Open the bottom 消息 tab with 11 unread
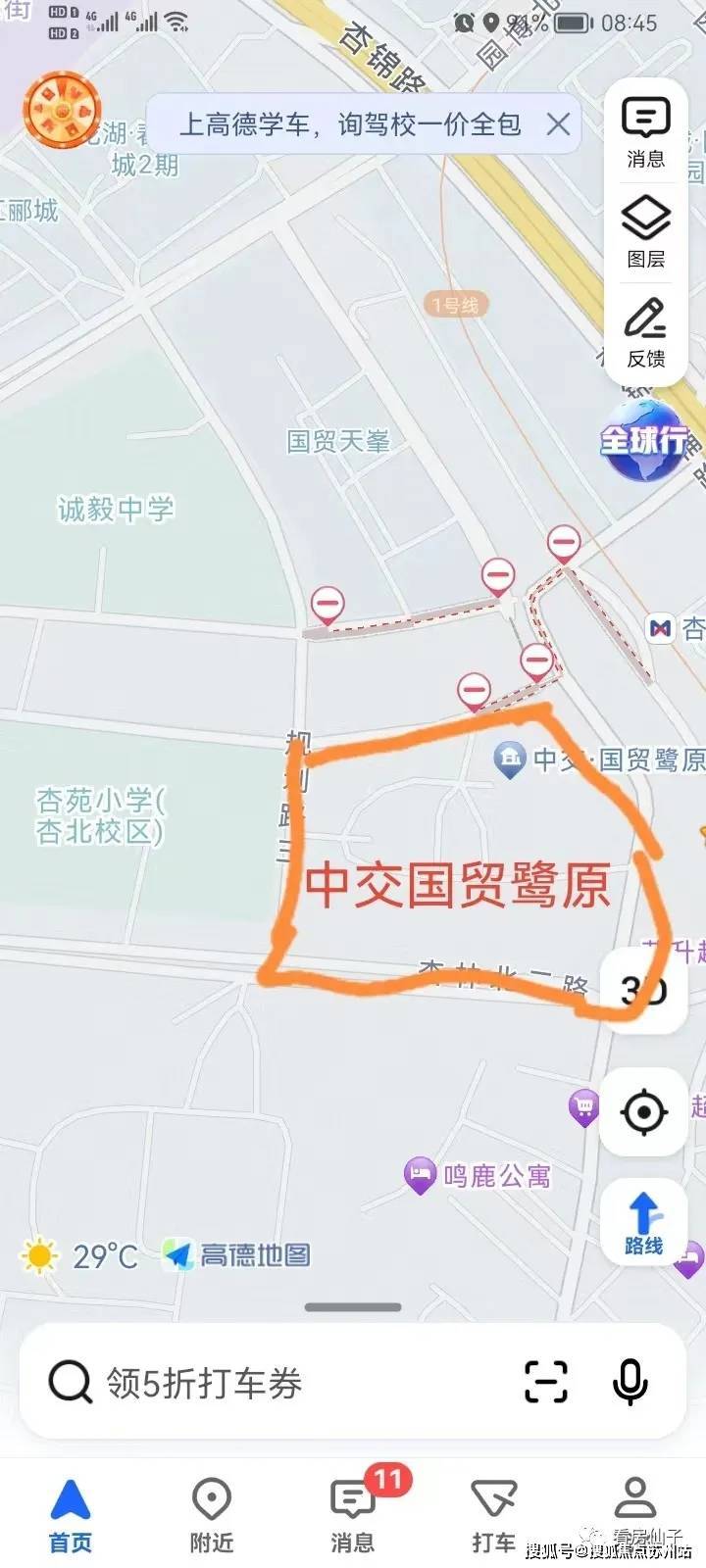 353,1515
